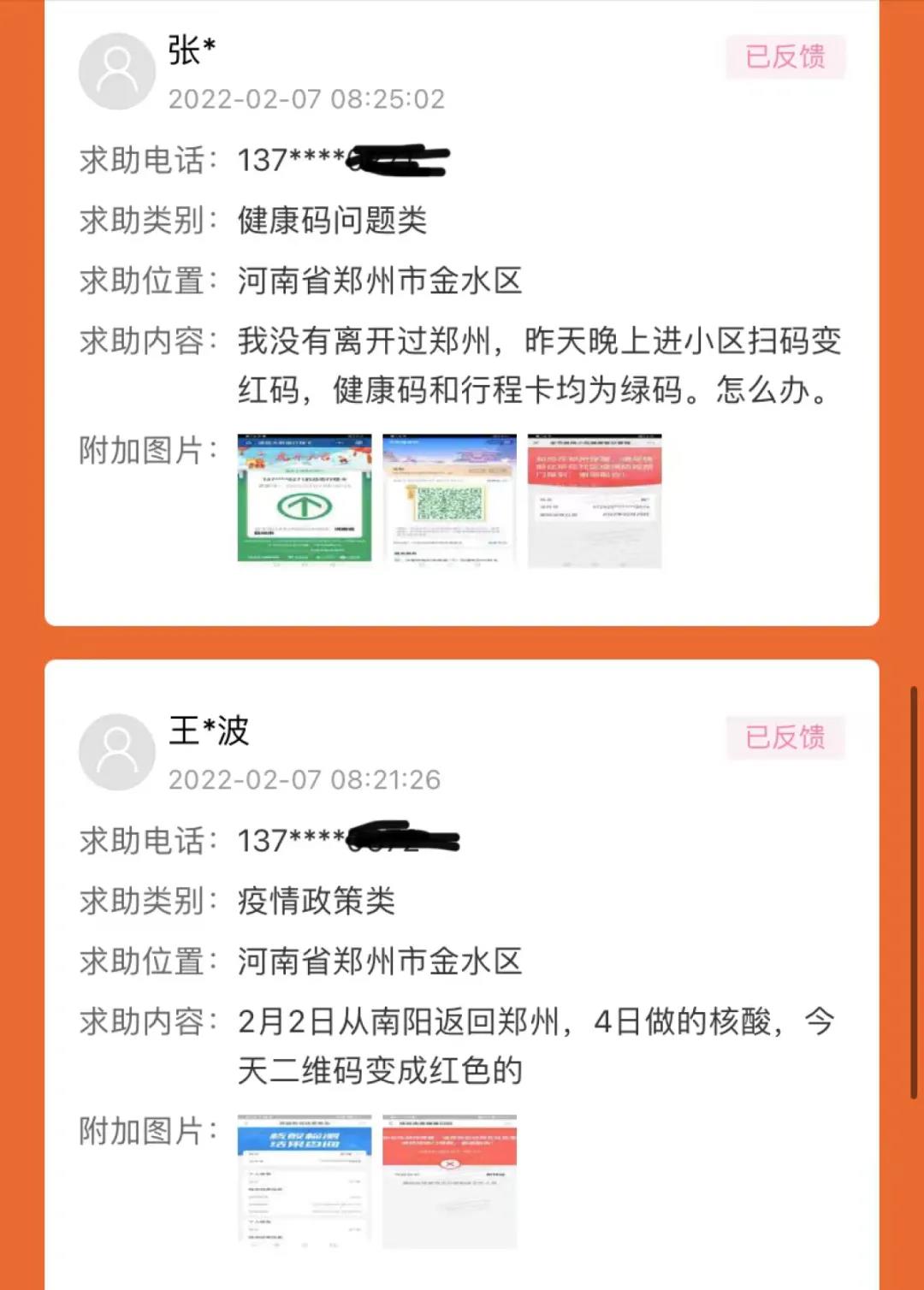
Task: Tap the 已反馈 badge on 王*波's request
Action: click(x=785, y=737)
